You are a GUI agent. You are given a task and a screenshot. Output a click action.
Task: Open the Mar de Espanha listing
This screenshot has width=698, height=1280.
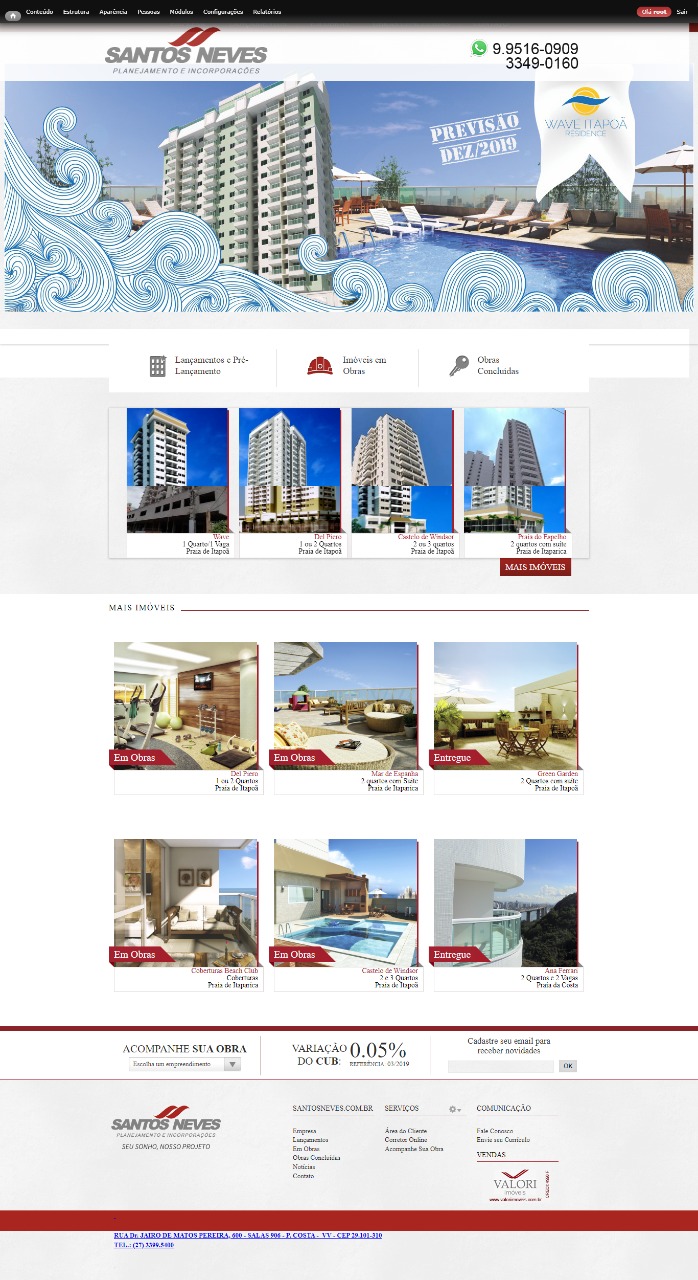[x=346, y=718]
